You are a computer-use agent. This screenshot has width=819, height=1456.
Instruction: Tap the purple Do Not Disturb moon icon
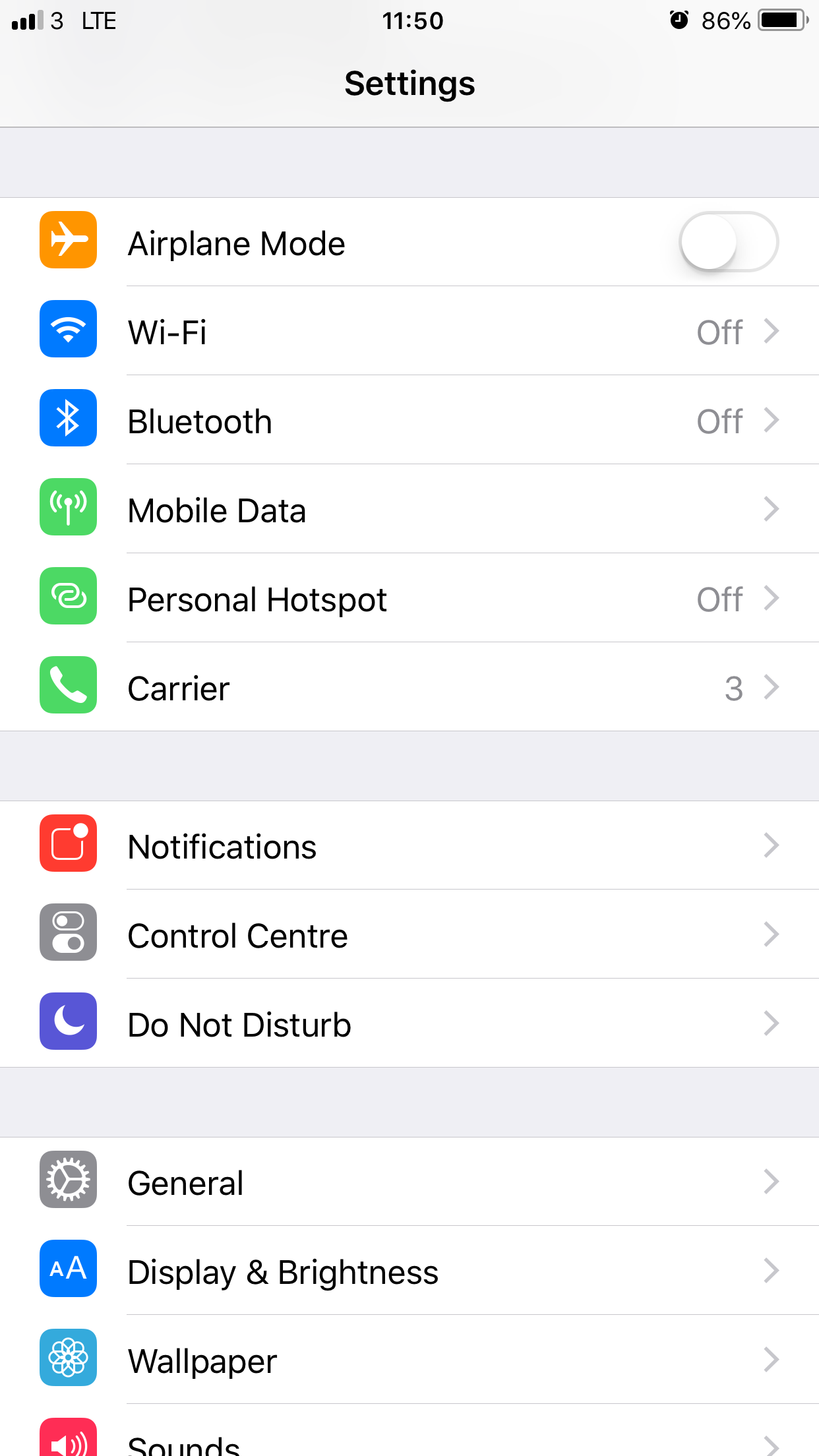pos(68,1021)
